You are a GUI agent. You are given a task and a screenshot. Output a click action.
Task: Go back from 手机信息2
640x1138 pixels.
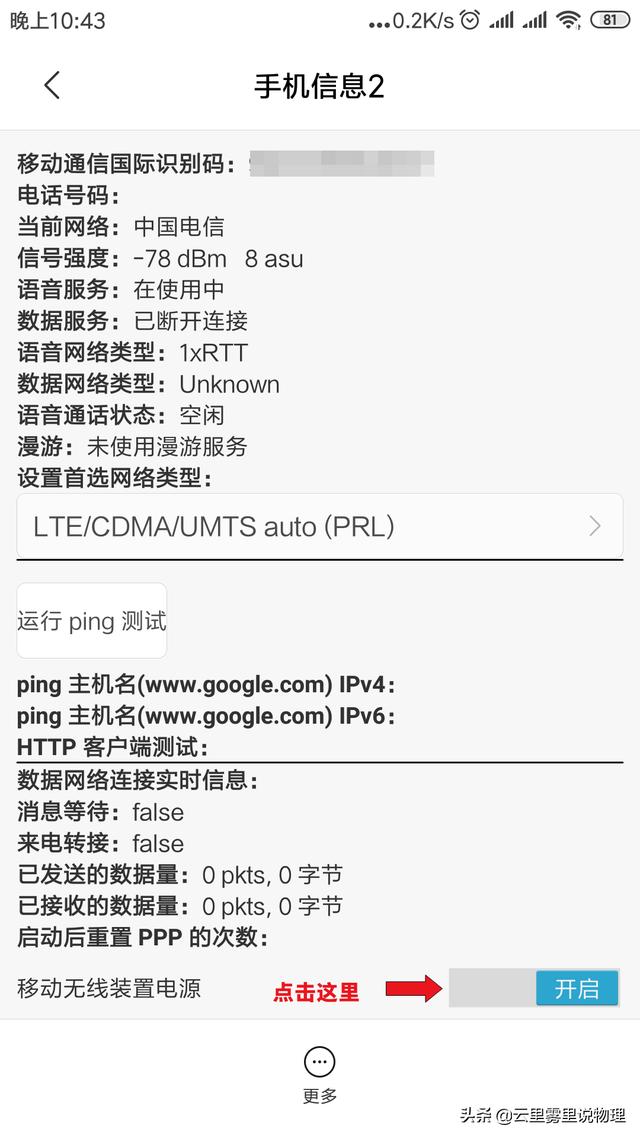click(x=52, y=86)
